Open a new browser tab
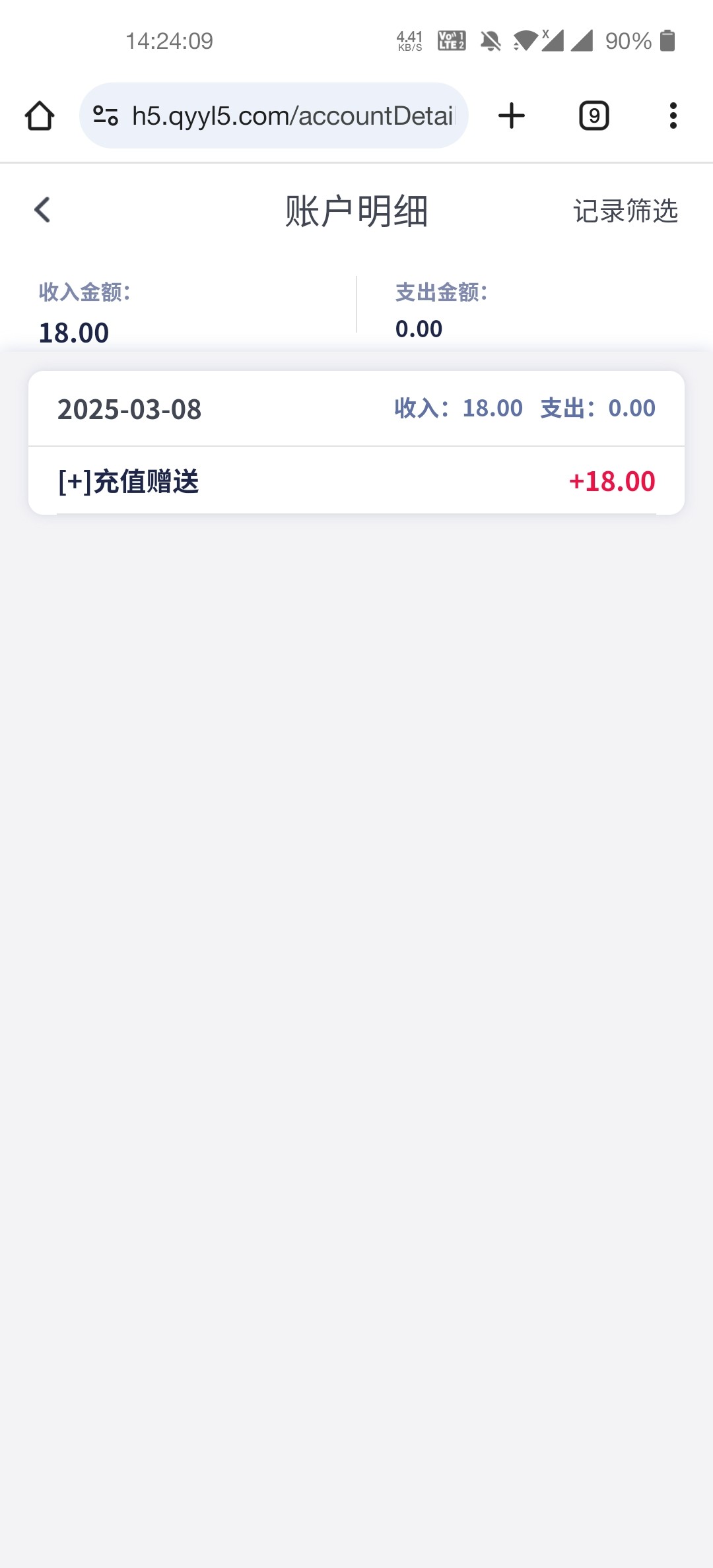The width and height of the screenshot is (713, 1568). (512, 115)
